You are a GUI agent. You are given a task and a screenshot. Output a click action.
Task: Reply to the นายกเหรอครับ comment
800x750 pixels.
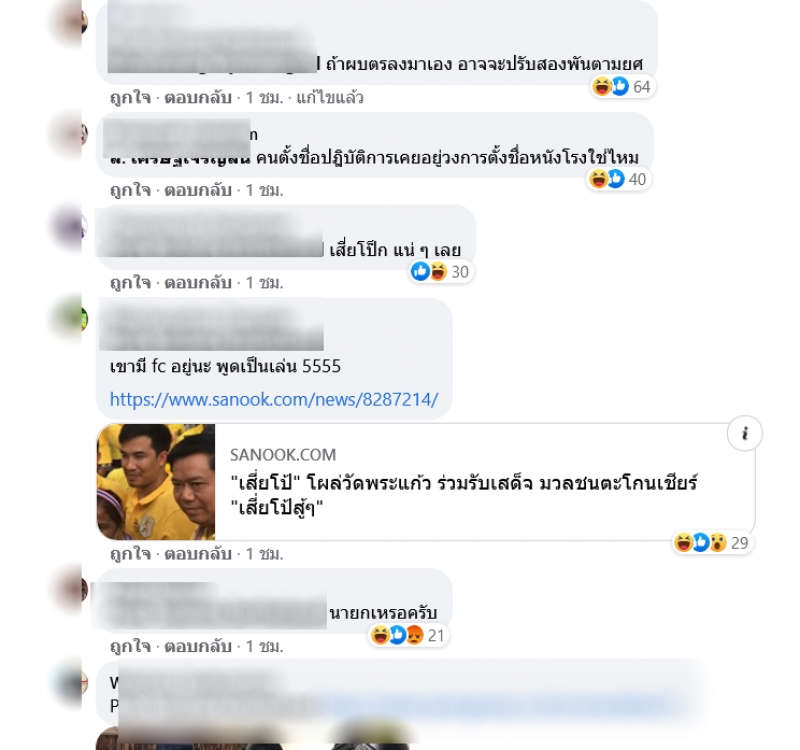click(197, 647)
